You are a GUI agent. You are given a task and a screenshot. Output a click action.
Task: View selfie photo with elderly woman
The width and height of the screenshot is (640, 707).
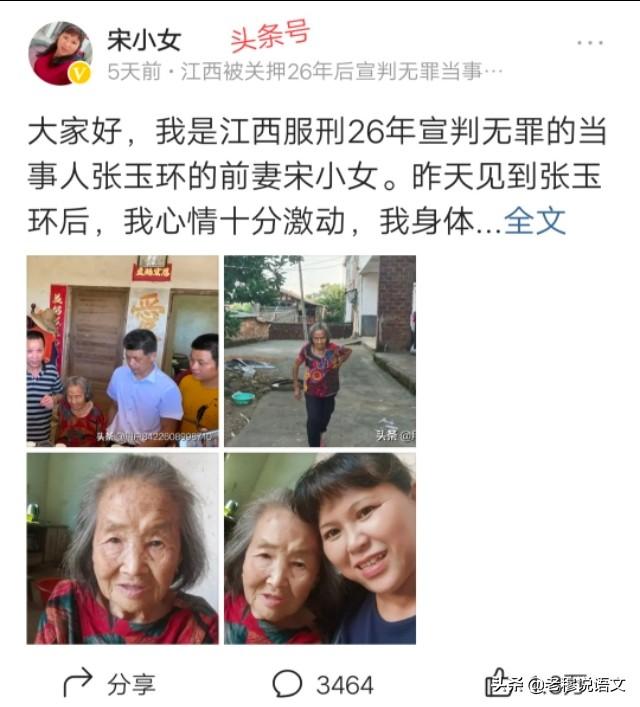[x=319, y=548]
